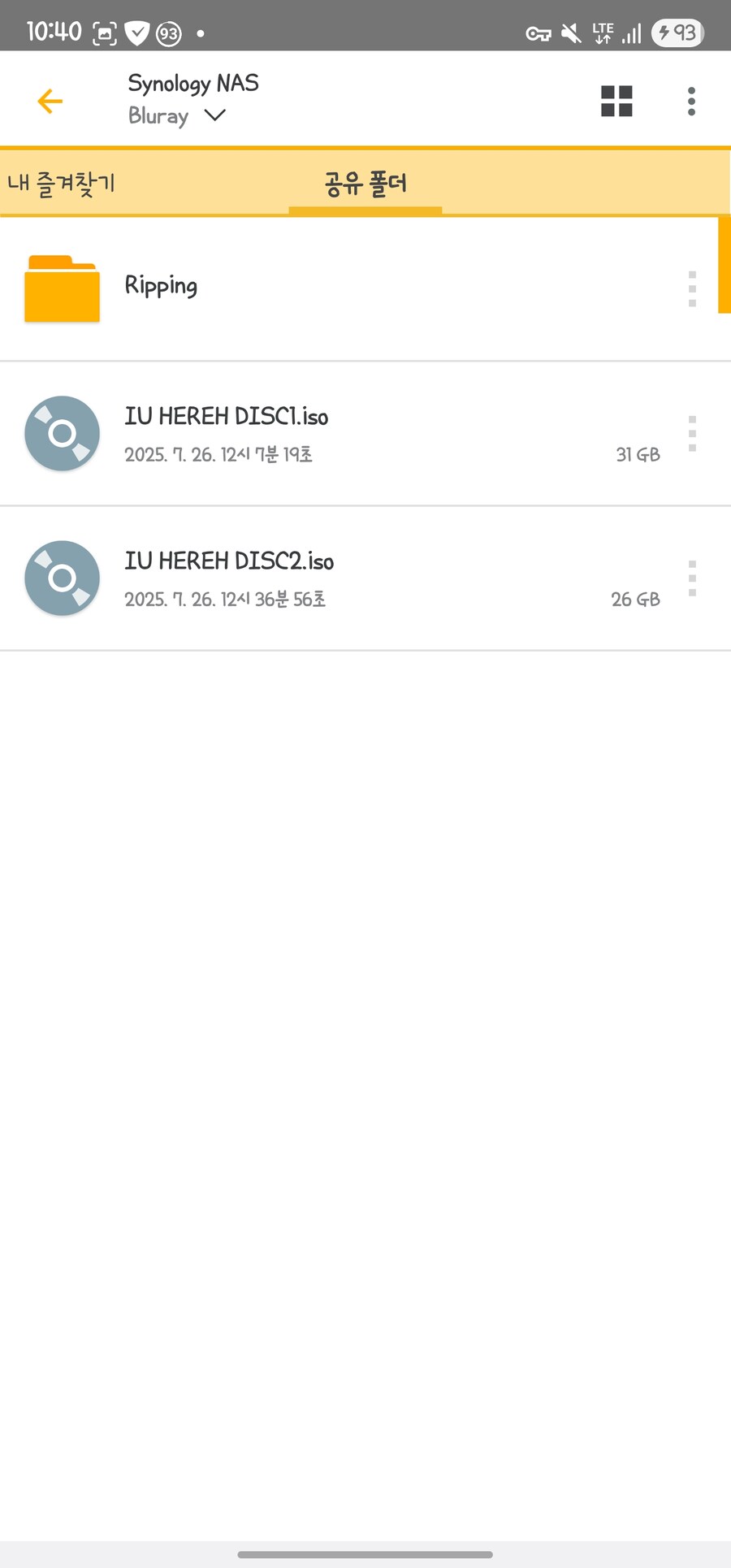
Task: Show options for IU HEREH DISC1.iso
Action: (x=692, y=433)
